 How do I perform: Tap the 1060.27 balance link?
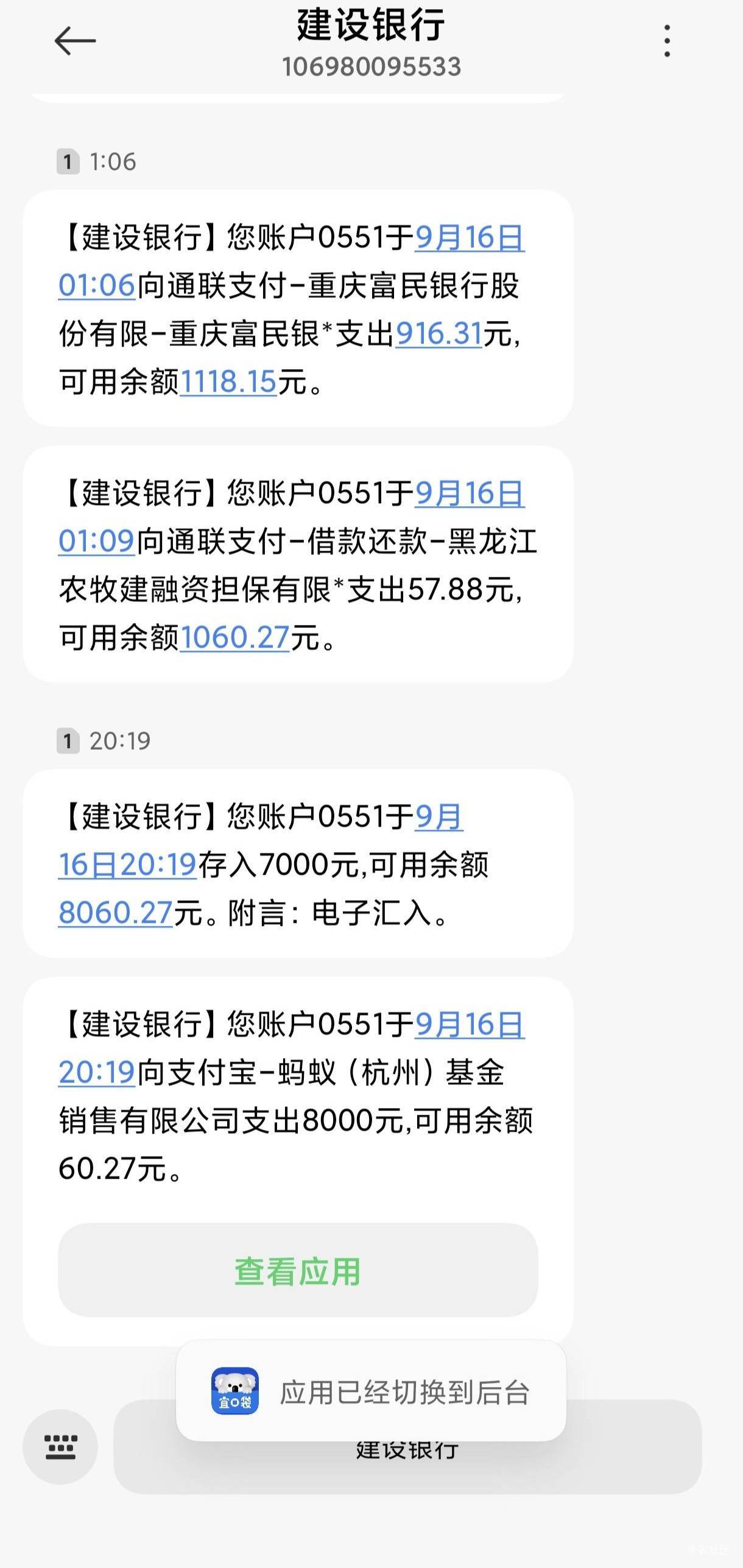pyautogui.click(x=234, y=638)
